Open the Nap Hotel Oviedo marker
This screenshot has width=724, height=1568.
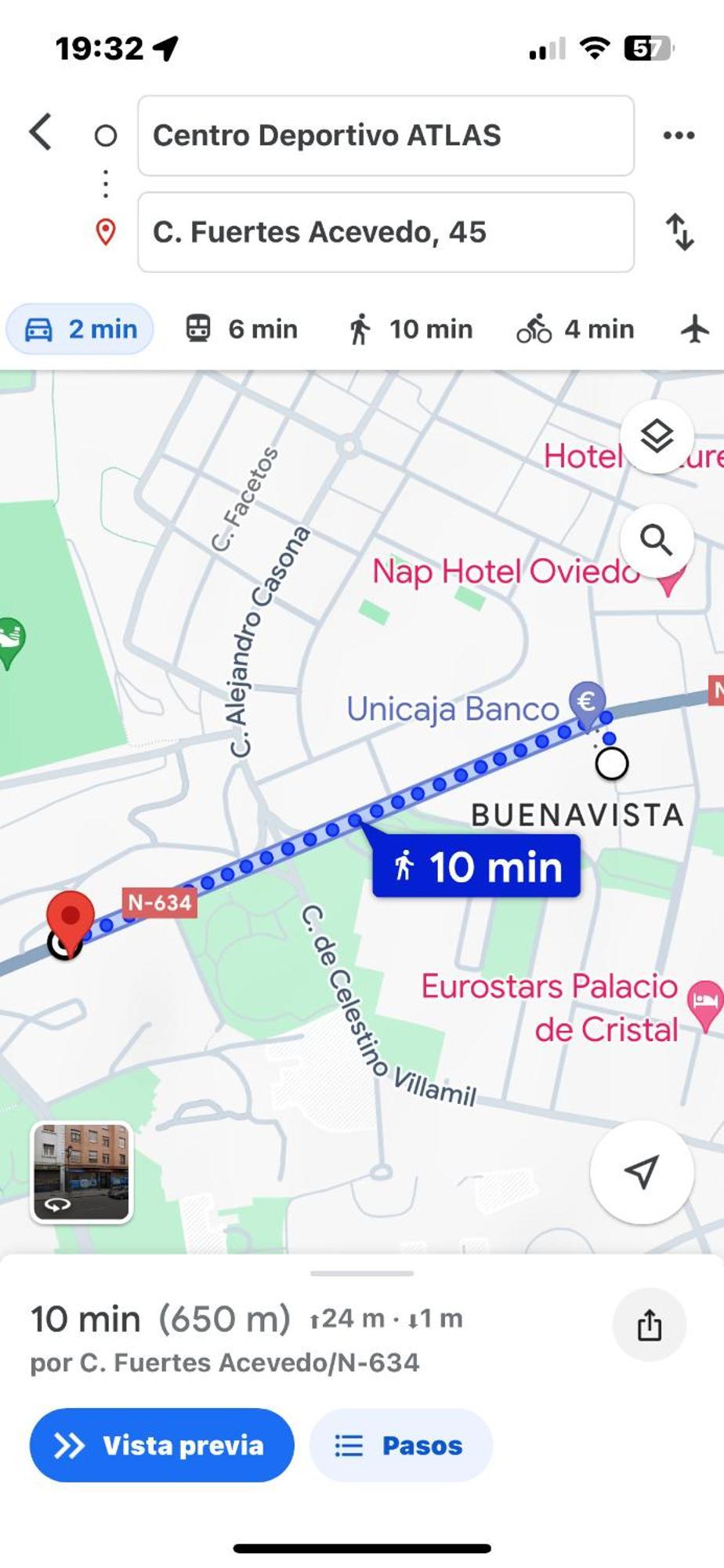click(668, 582)
